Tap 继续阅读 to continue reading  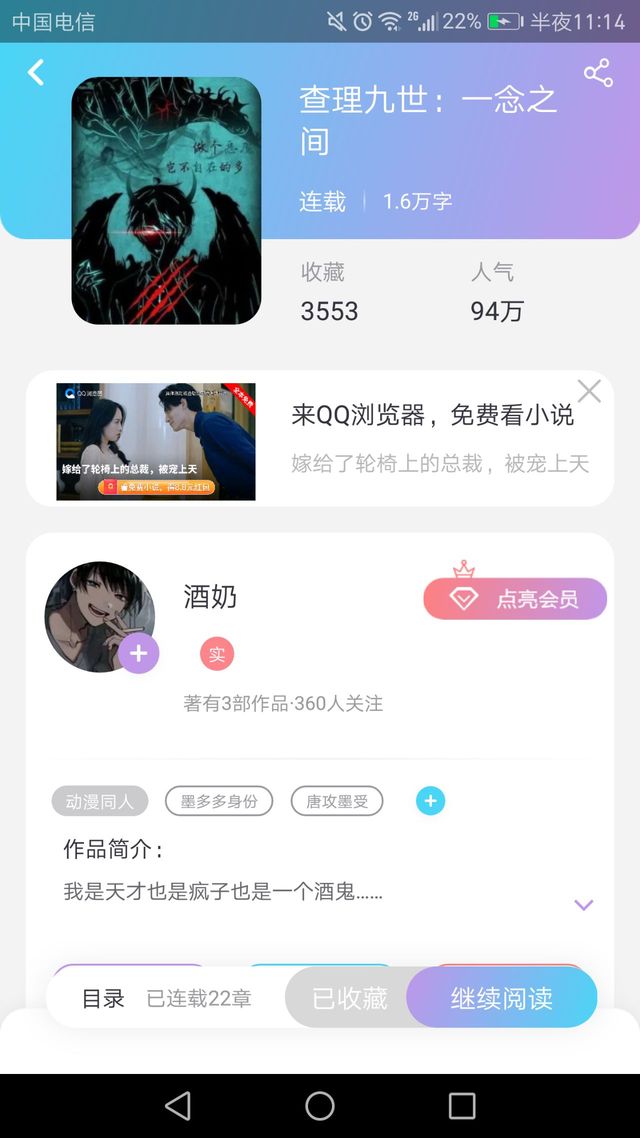pos(501,998)
